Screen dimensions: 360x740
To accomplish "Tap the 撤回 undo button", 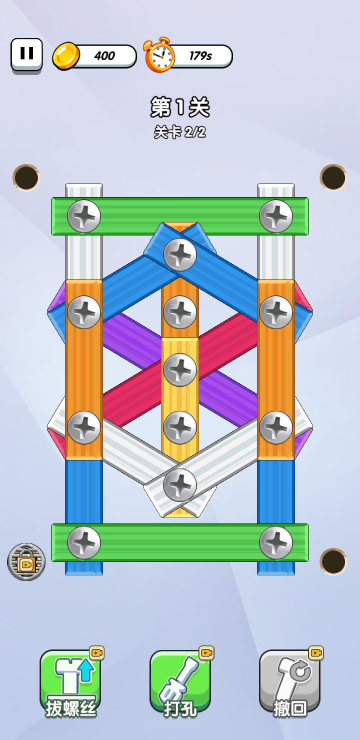I will tap(290, 683).
